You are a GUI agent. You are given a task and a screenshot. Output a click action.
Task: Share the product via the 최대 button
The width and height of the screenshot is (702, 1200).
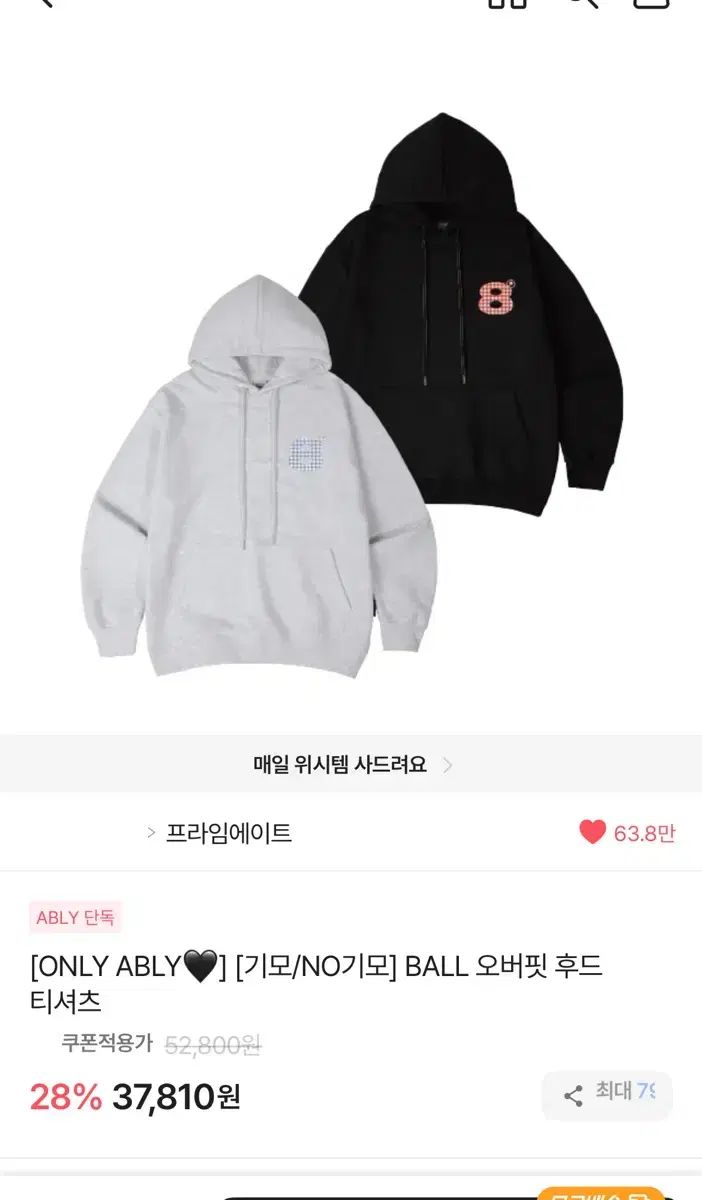pos(607,1095)
